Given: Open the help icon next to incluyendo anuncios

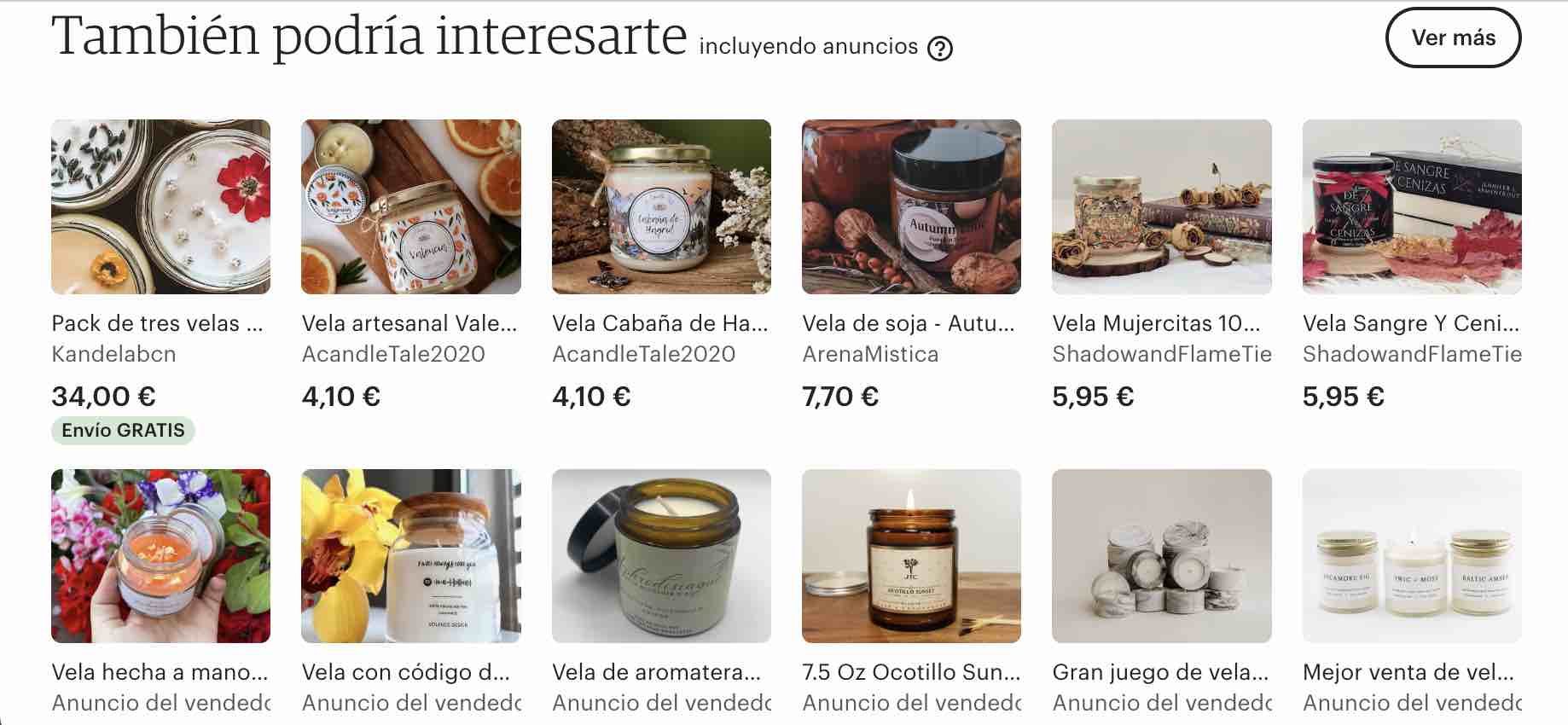Looking at the screenshot, I should click(939, 49).
